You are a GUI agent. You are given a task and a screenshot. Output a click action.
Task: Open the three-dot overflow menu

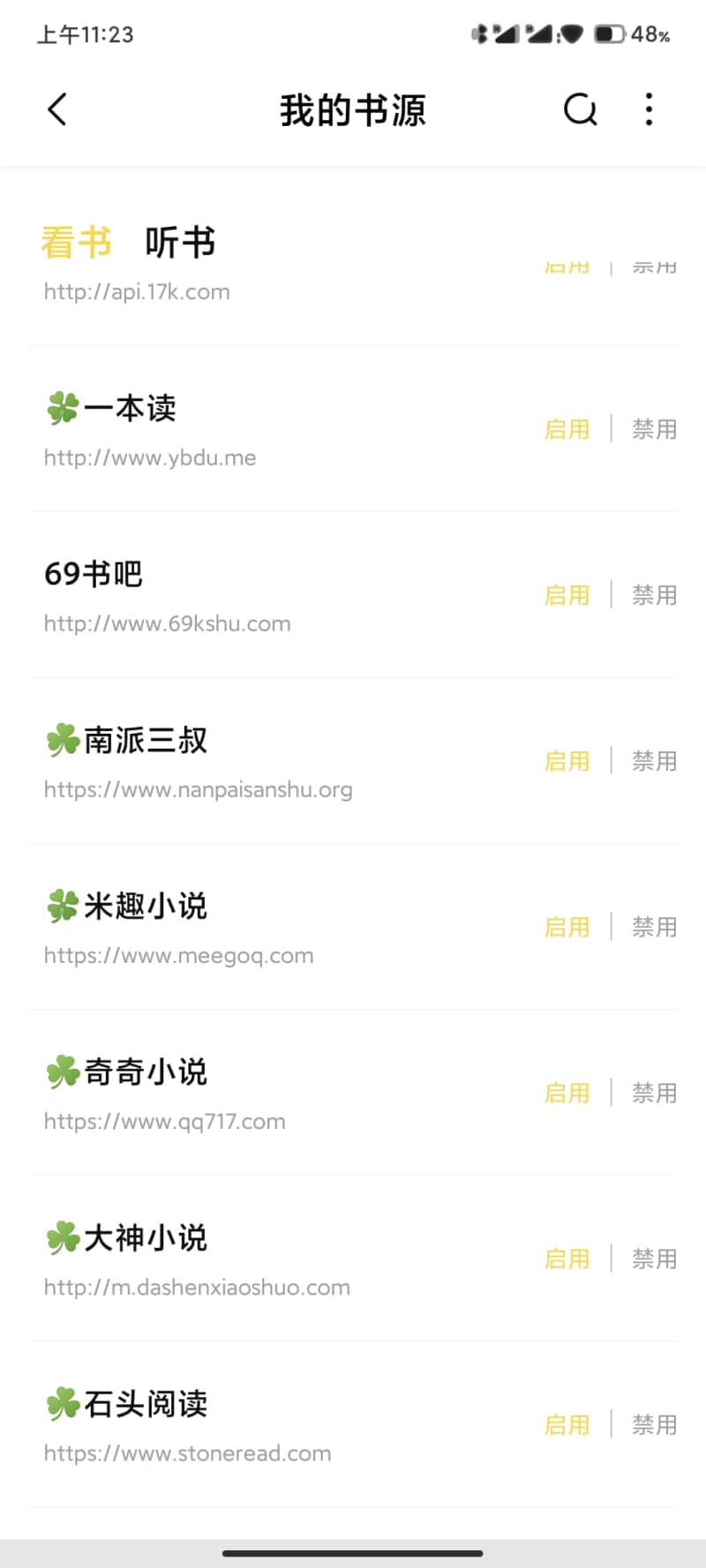pyautogui.click(x=650, y=110)
